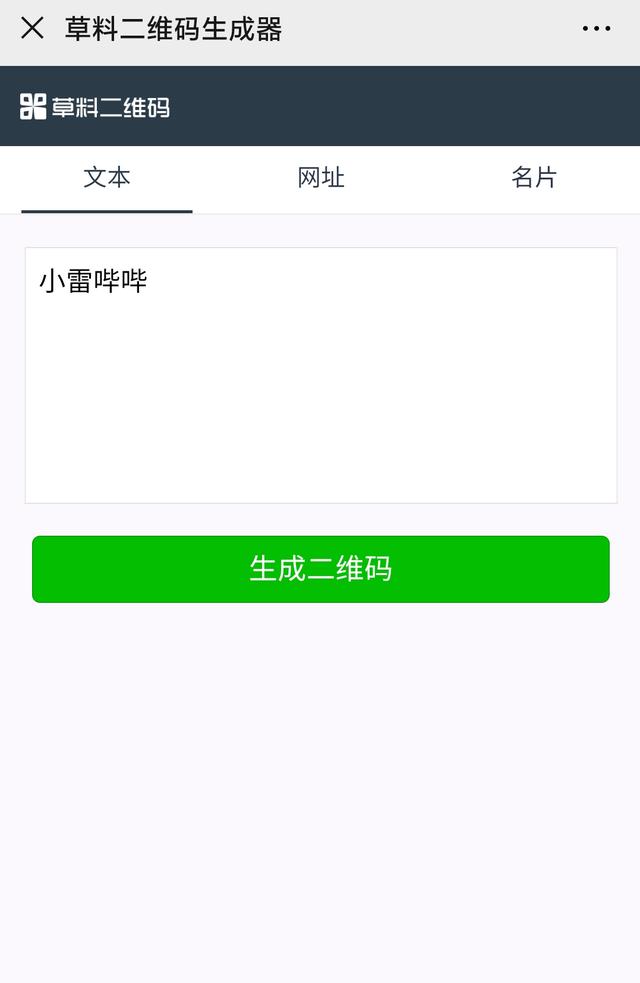The width and height of the screenshot is (640, 983).
Task: Tap the green 生成二维码 button
Action: coord(321,569)
